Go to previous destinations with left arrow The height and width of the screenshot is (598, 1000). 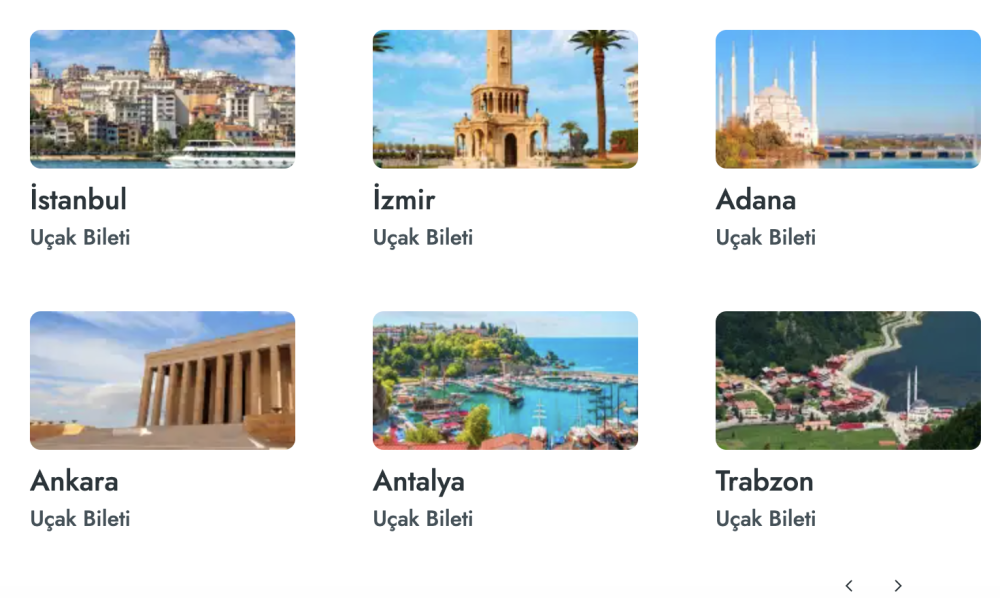849,586
